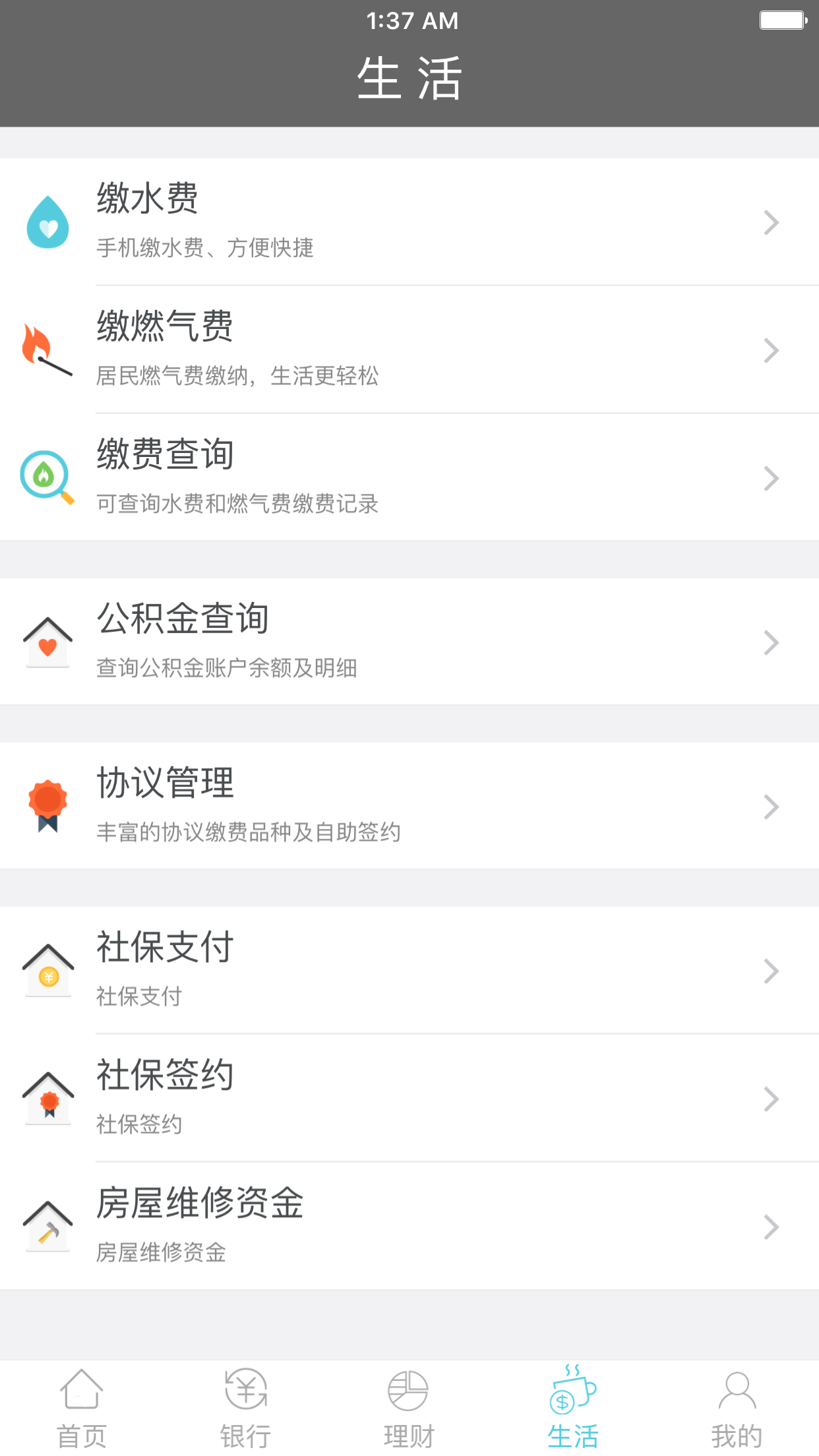The width and height of the screenshot is (819, 1456).
Task: Open 社保签约 via its chevron arrow
Action: (x=770, y=1099)
